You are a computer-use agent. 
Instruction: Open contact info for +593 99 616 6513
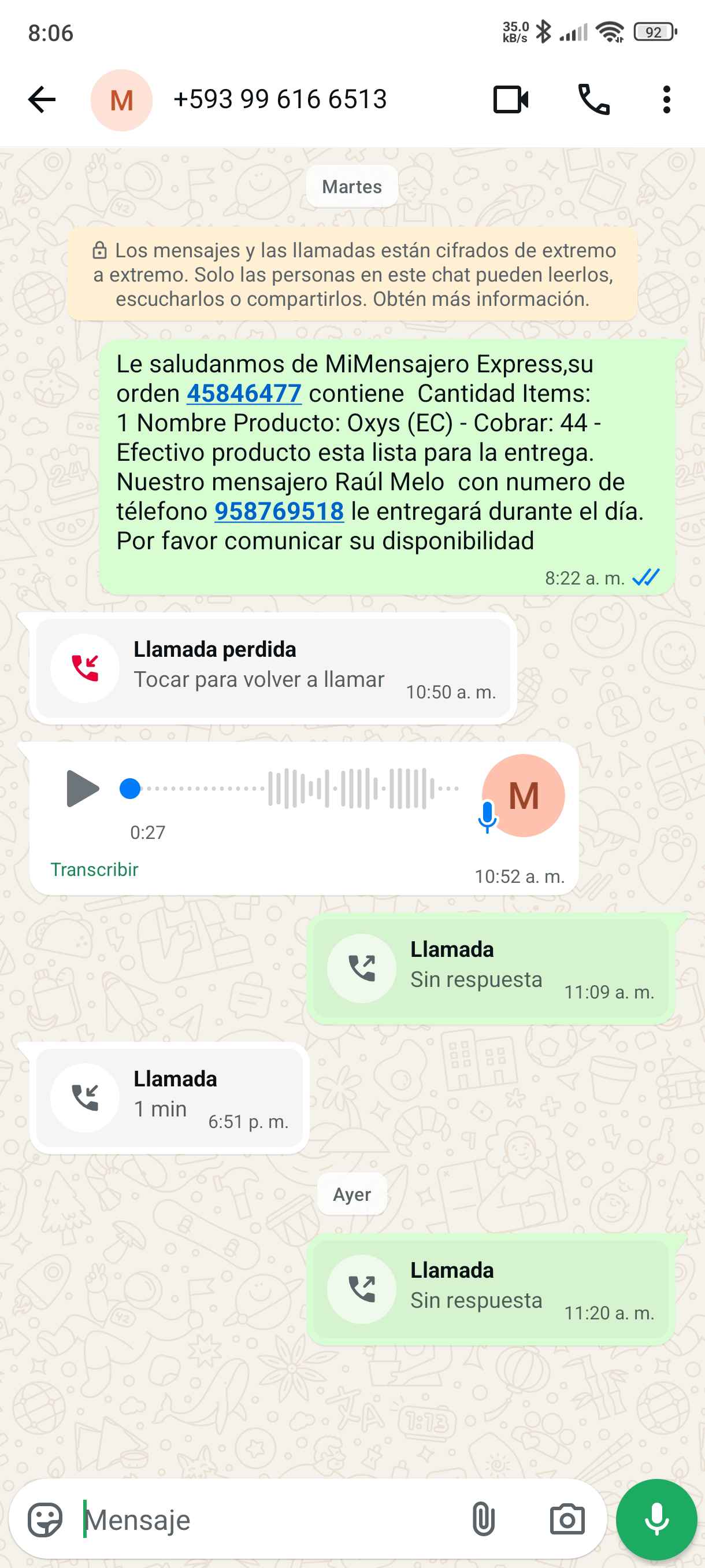click(x=280, y=100)
